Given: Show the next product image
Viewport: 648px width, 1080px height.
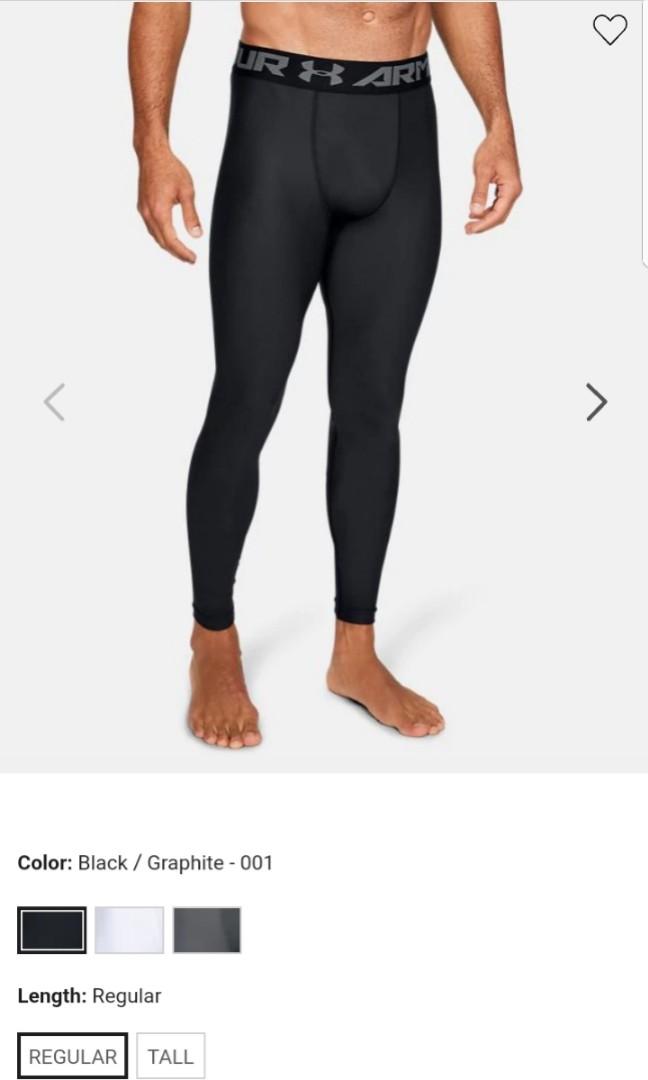Looking at the screenshot, I should pos(596,402).
